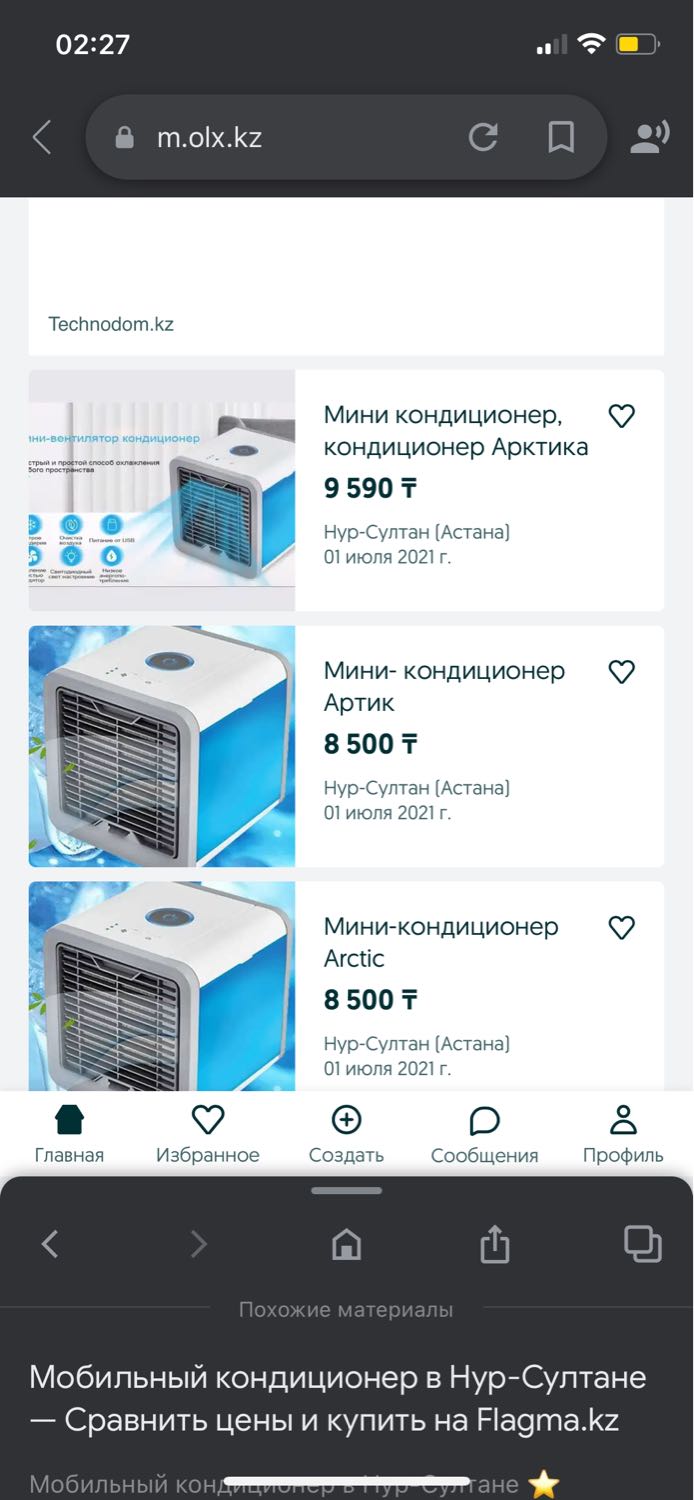Bookmark this page in the browser
694x1500 pixels.
tap(561, 137)
